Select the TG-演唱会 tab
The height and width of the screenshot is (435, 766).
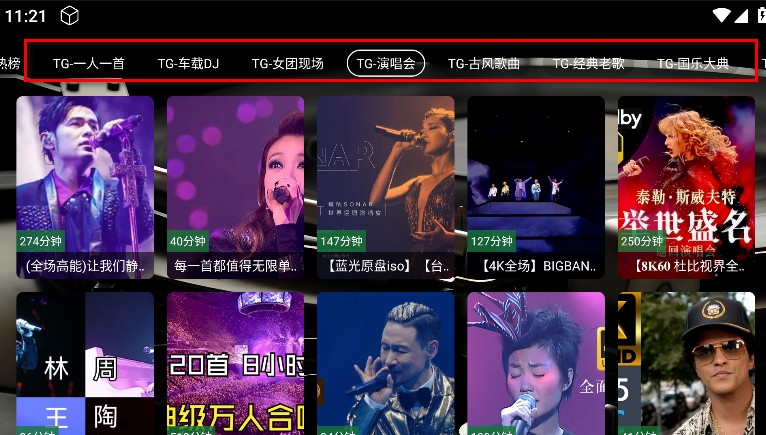tap(386, 63)
